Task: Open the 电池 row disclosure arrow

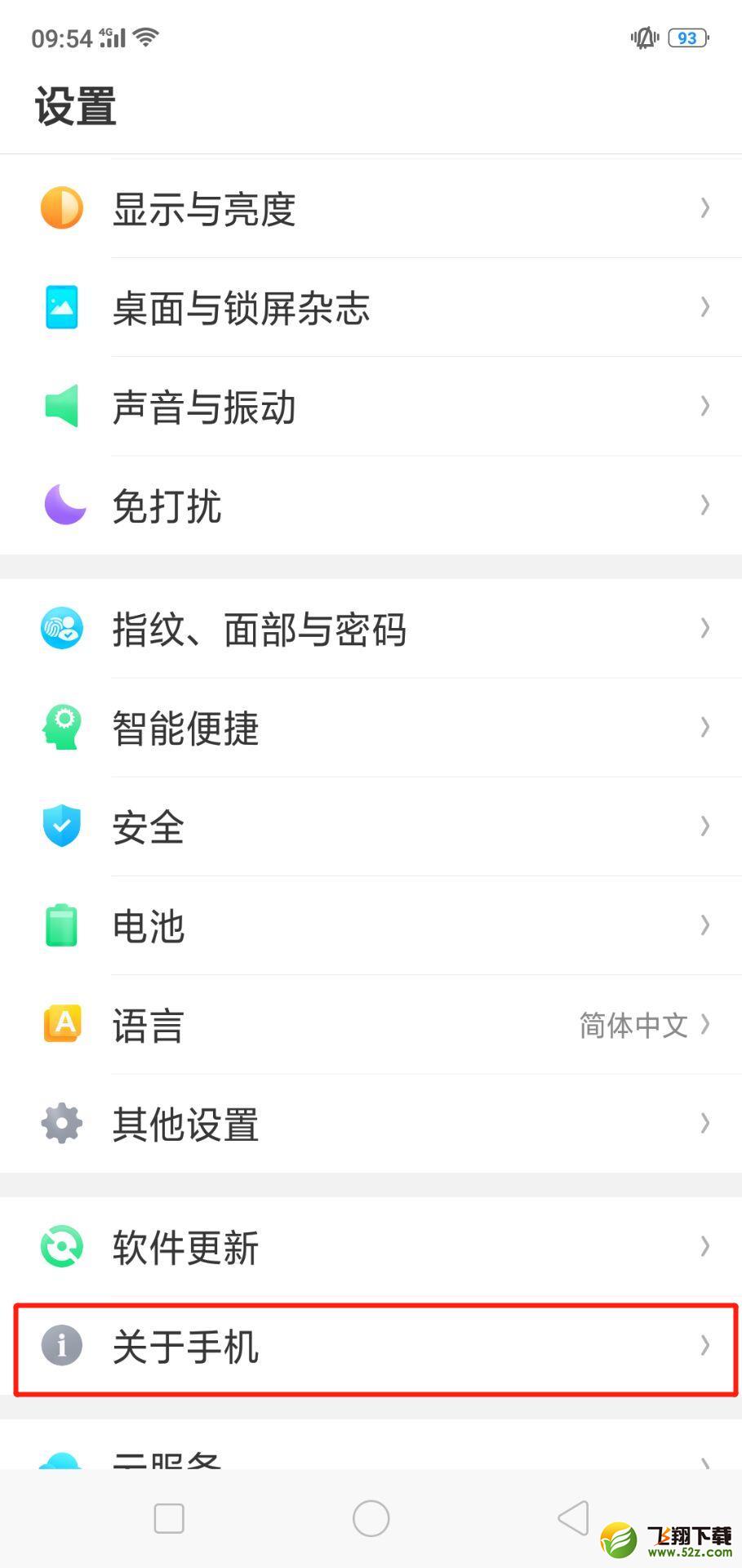Action: click(704, 925)
